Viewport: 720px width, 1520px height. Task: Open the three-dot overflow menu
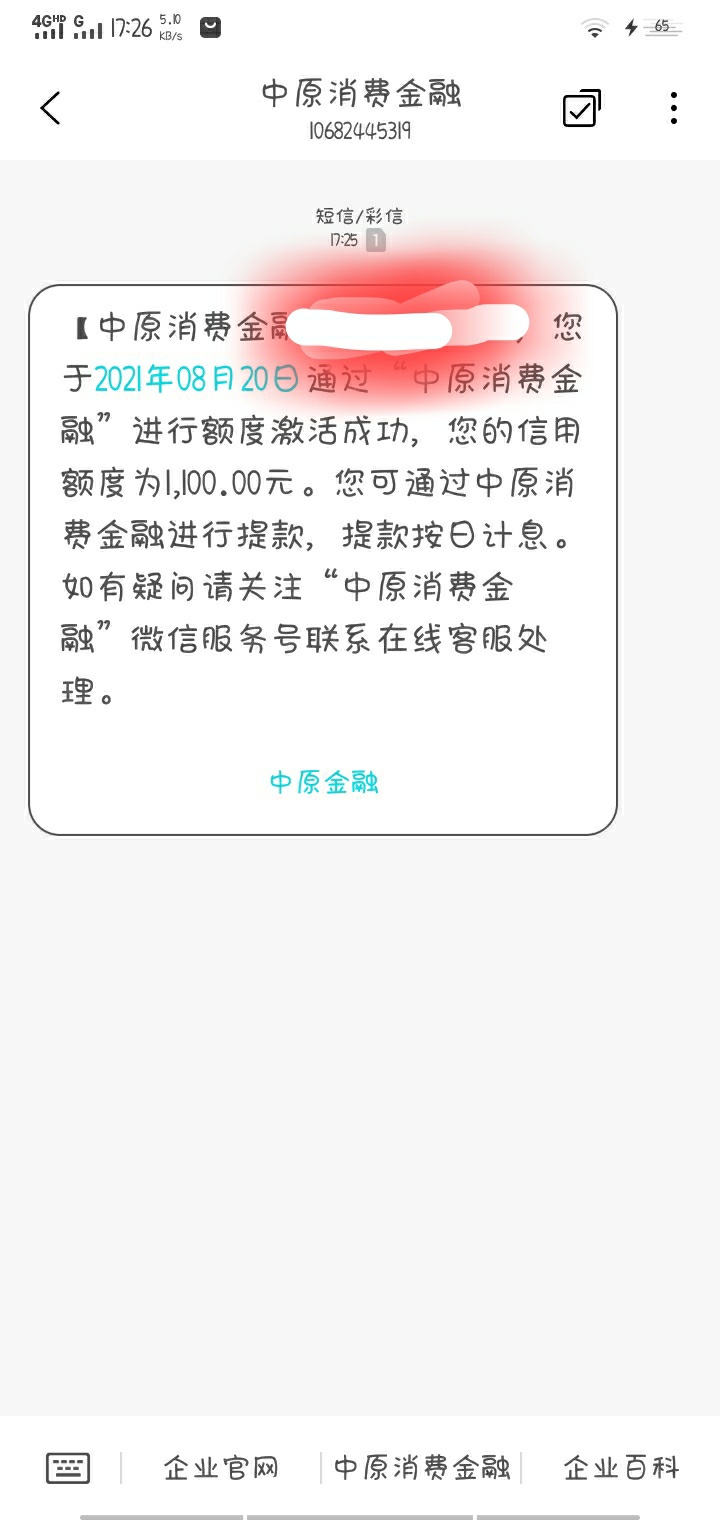point(674,108)
